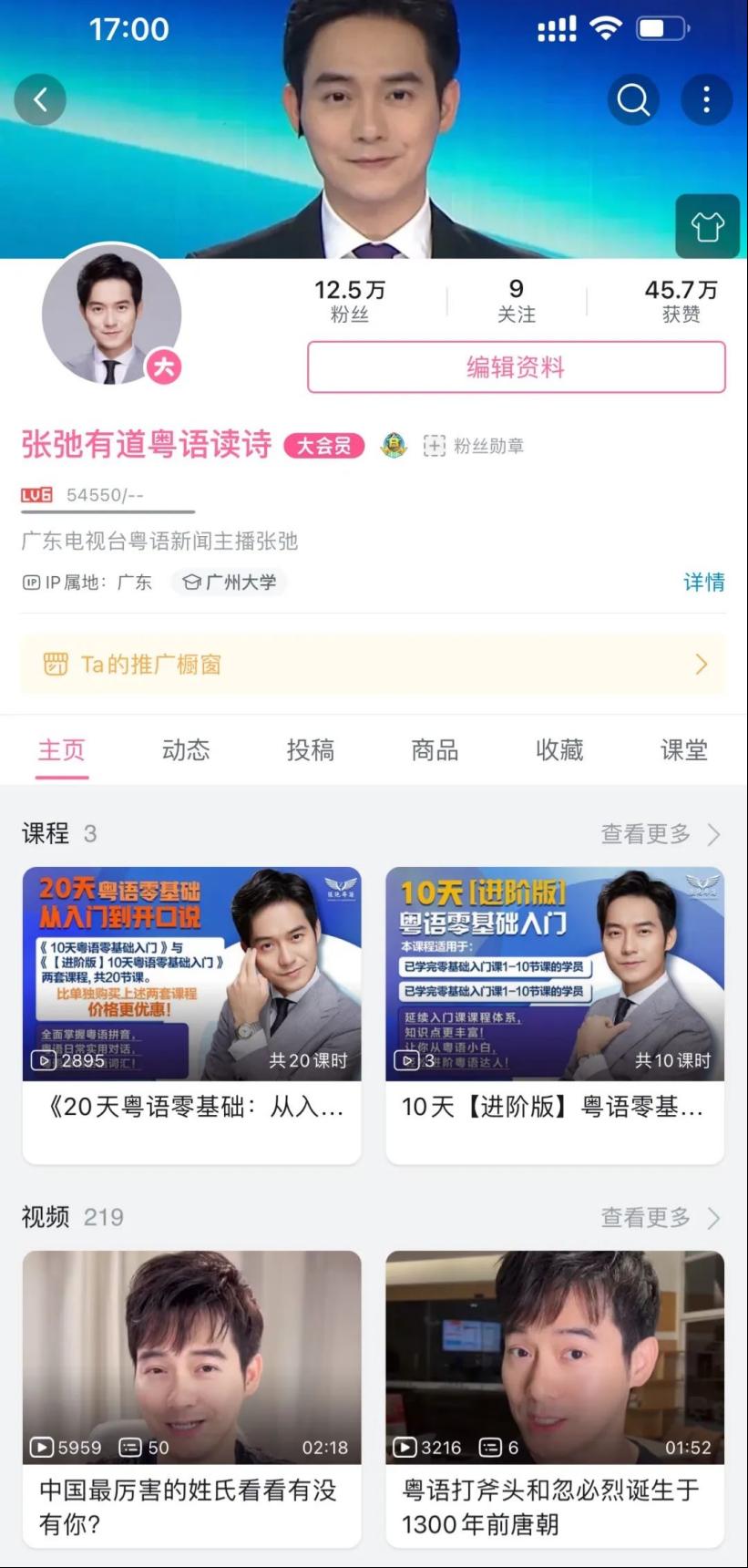Open the 粉丝勋章 fan medal
The height and width of the screenshot is (1568, 748).
point(474,446)
